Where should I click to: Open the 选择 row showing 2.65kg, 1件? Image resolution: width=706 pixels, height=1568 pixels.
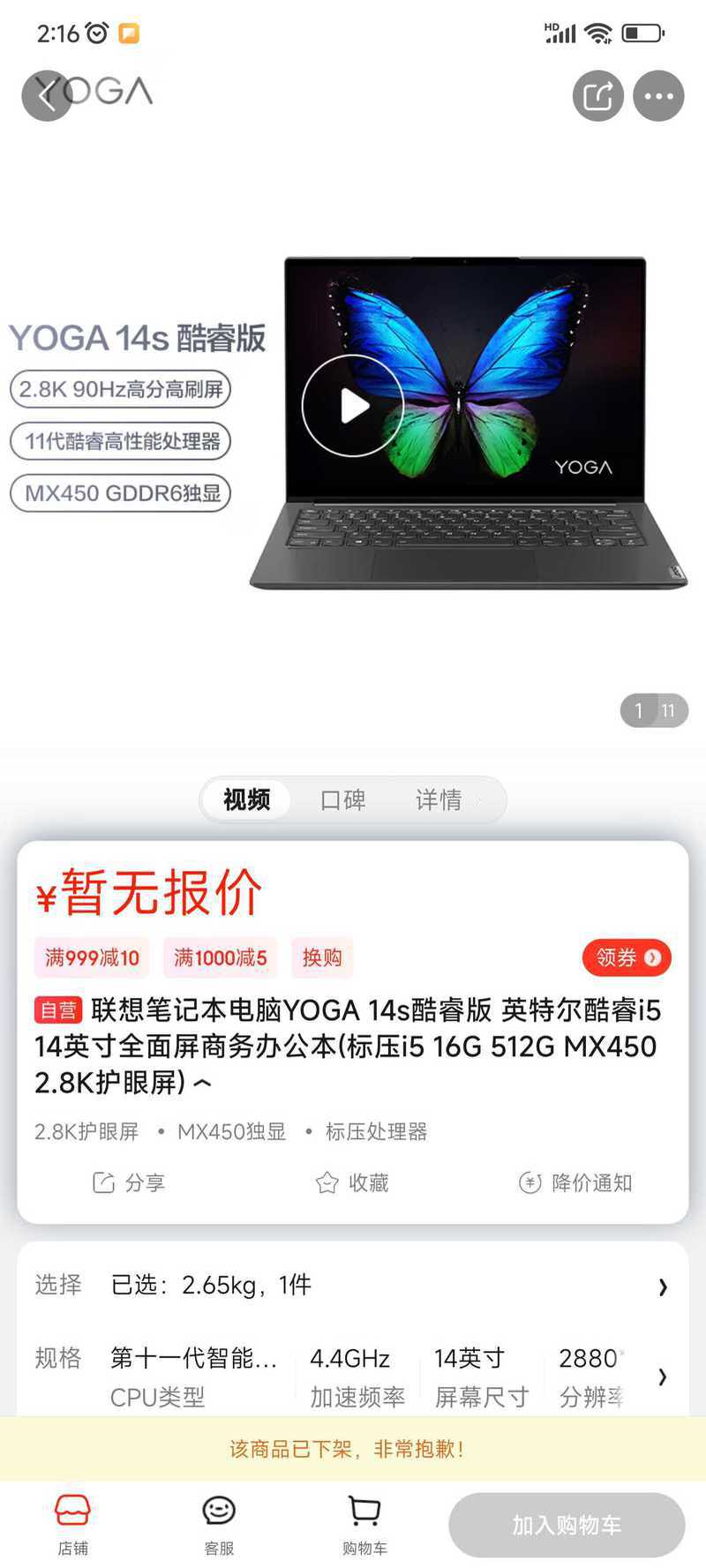coord(353,1286)
